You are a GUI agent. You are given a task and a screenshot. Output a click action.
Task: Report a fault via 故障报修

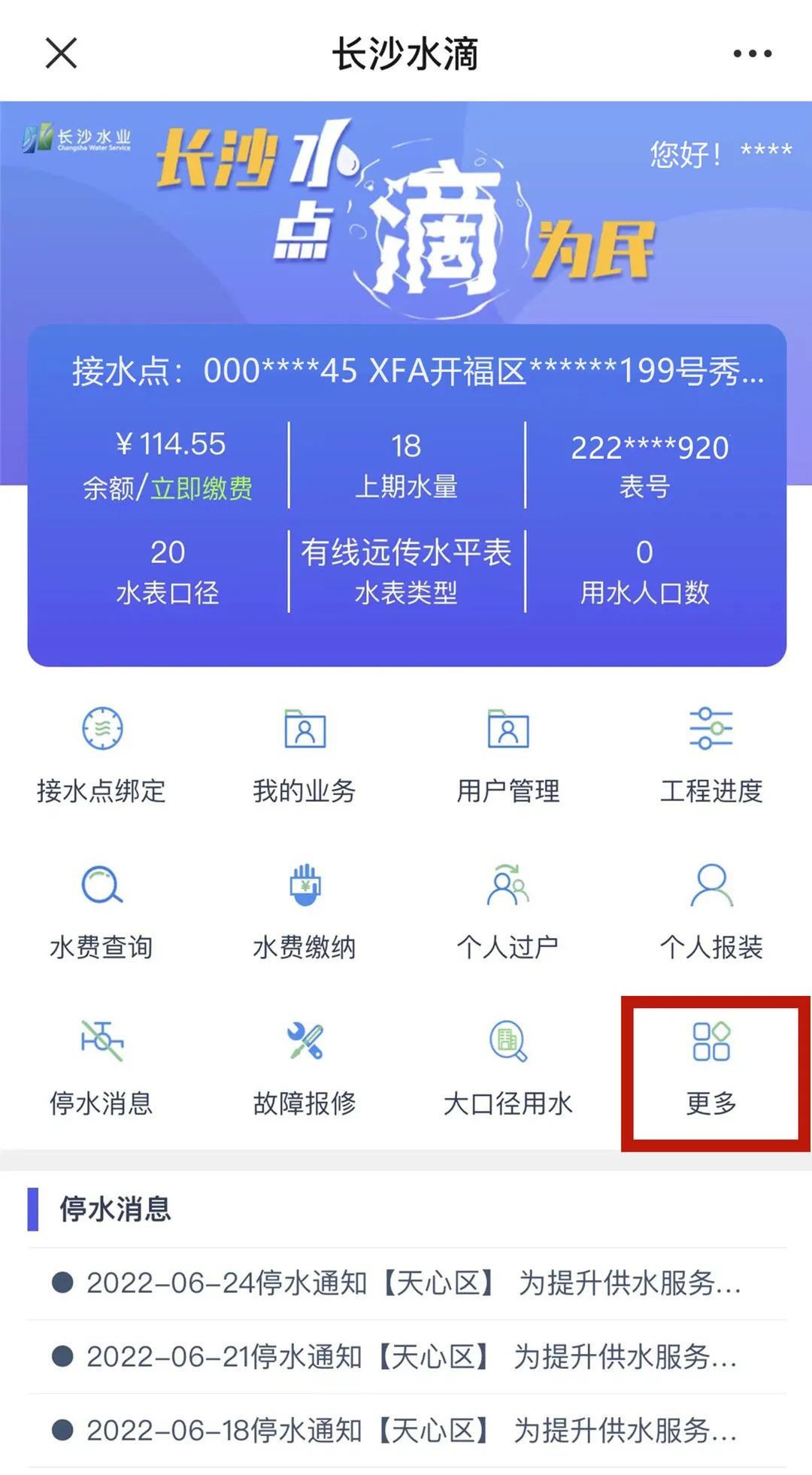[304, 1068]
